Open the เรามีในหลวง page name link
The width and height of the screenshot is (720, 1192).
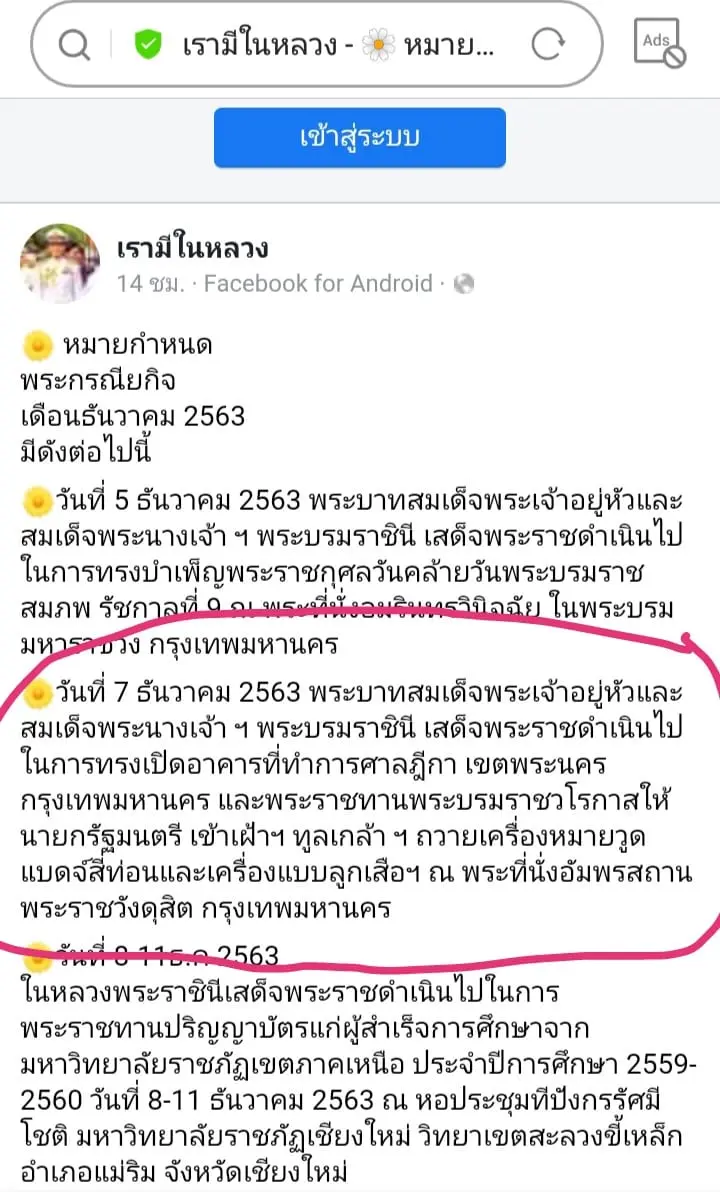coord(192,248)
